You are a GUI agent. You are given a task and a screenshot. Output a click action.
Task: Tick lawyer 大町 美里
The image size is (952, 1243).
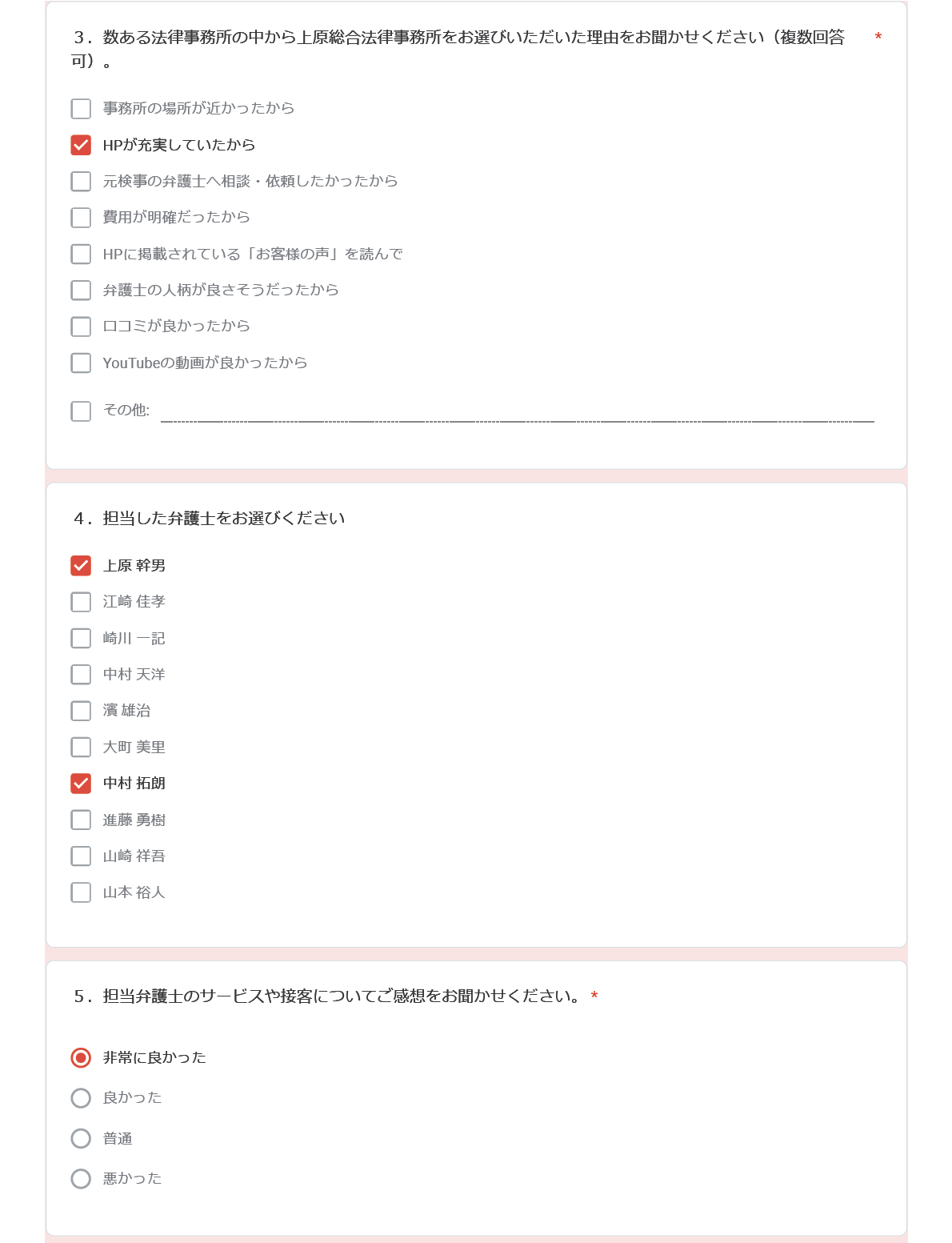[81, 747]
